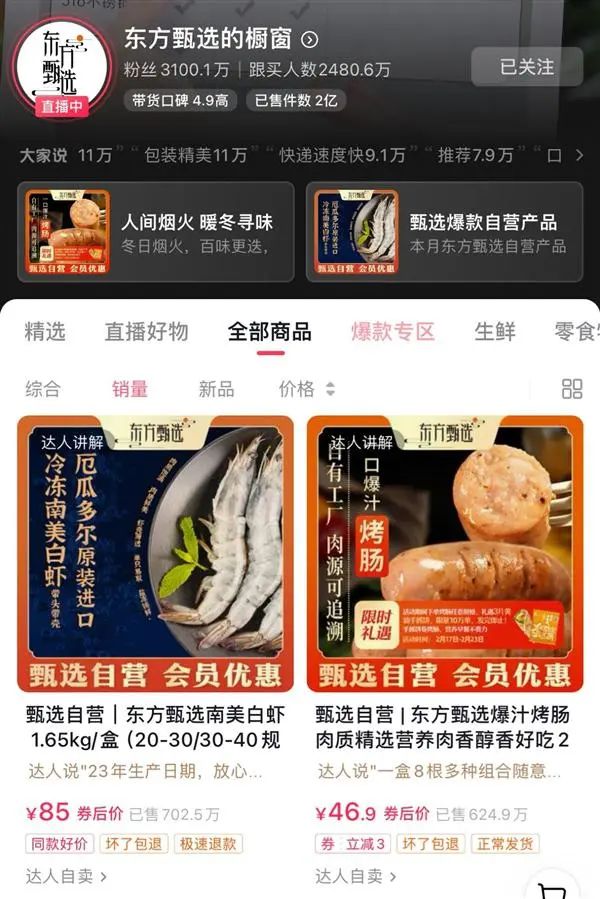The width and height of the screenshot is (600, 899).
Task: Open 达人自卖 link under the shrimp product
Action: click(x=66, y=876)
